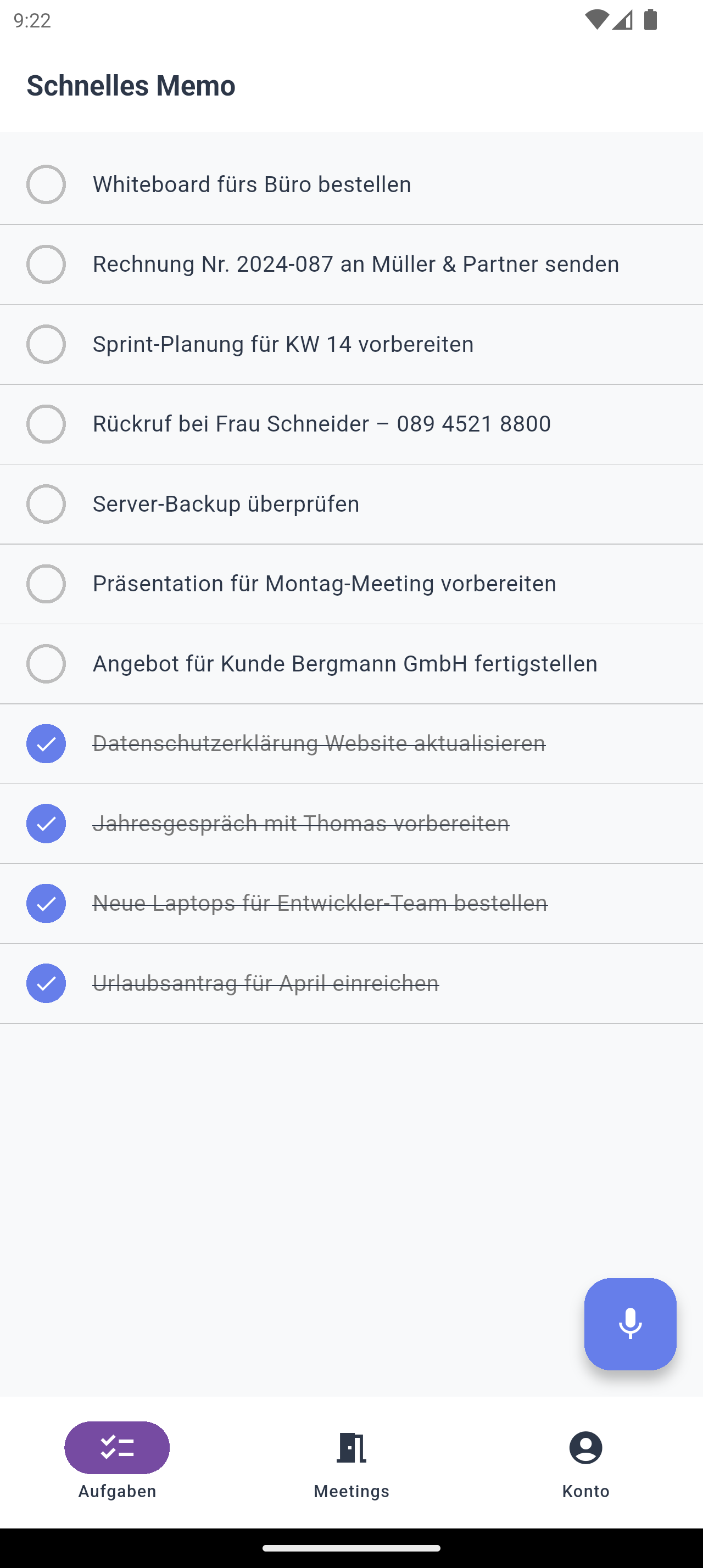Screen dimensions: 703x1568
Task: Open 'Rückruf bei Frau Schneider' task
Action: pyautogui.click(x=321, y=424)
